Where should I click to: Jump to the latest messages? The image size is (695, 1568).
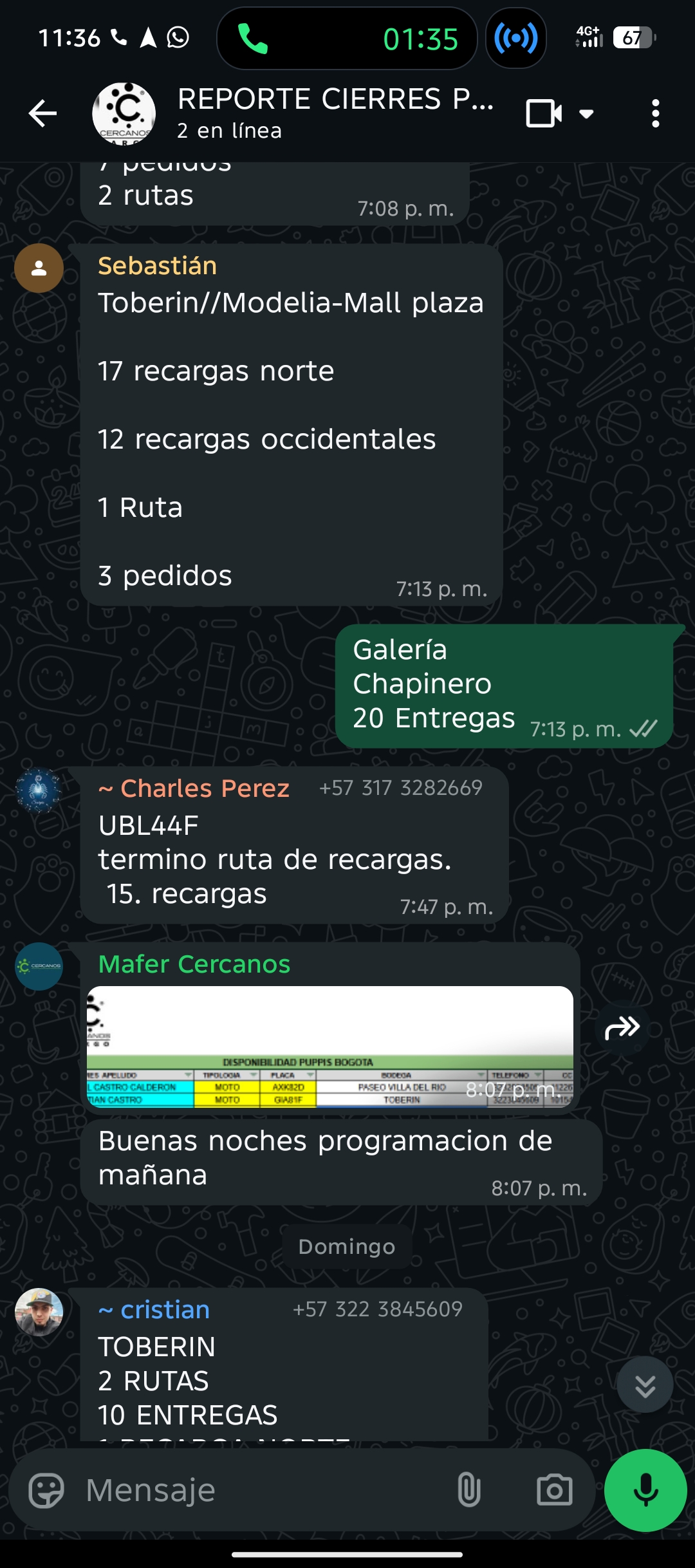click(645, 1385)
